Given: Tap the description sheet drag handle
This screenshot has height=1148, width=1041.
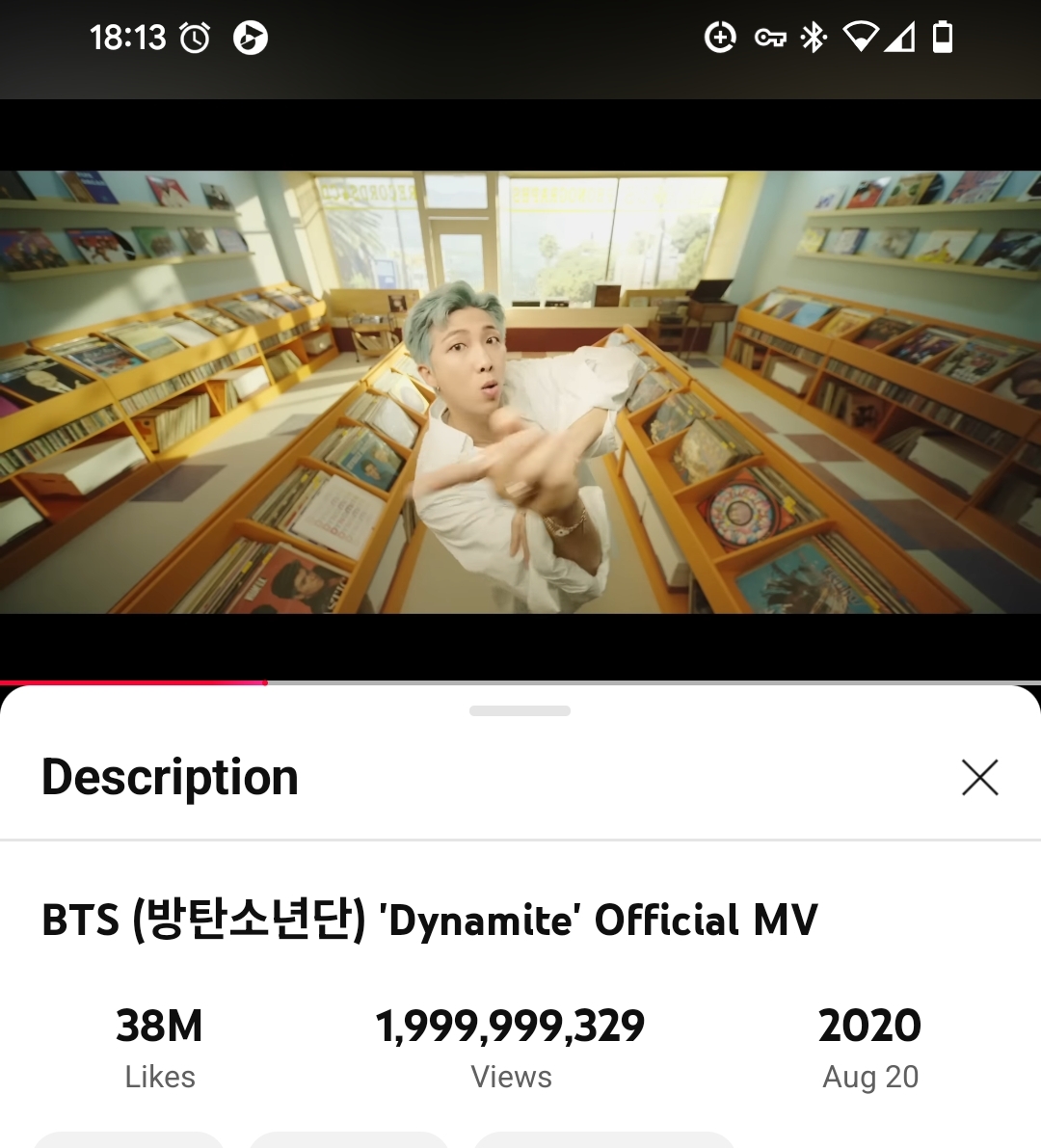Looking at the screenshot, I should pos(520,711).
